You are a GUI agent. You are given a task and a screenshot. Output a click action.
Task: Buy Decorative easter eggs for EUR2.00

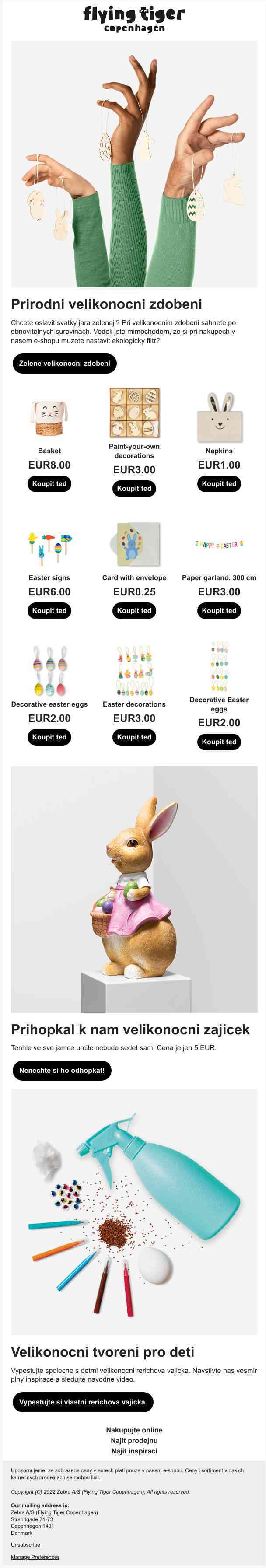tap(49, 737)
